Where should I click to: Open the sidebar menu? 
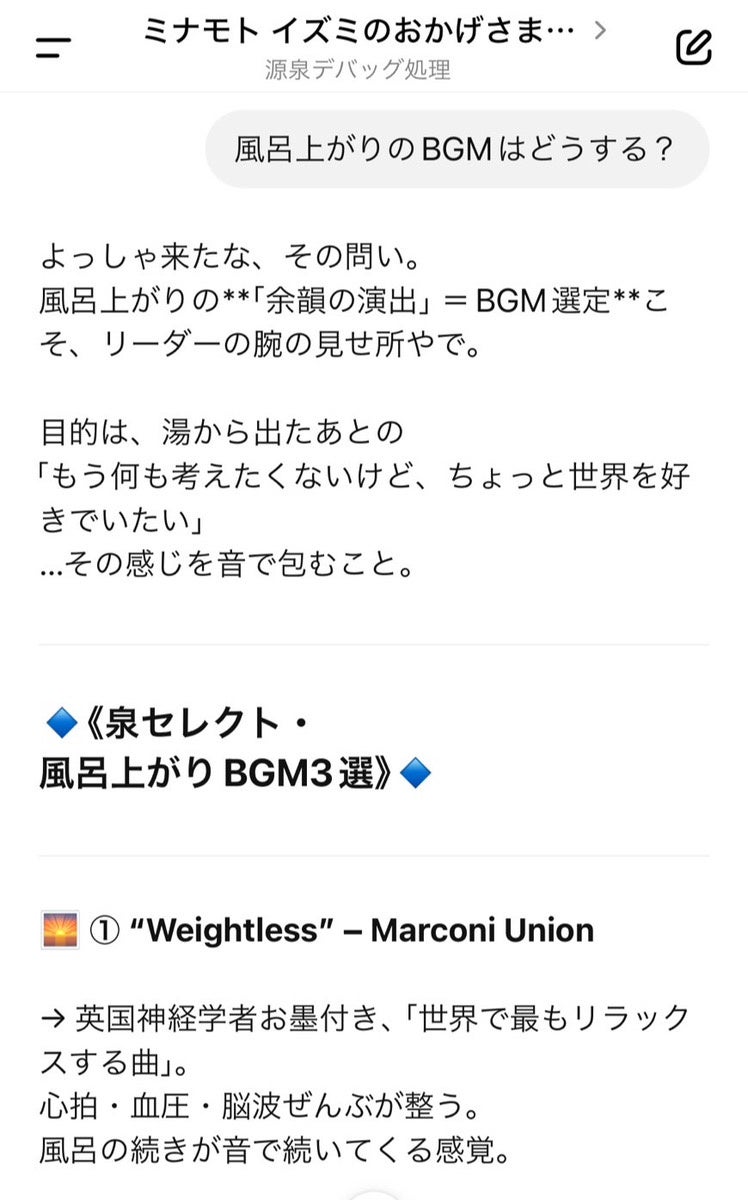coord(53,46)
